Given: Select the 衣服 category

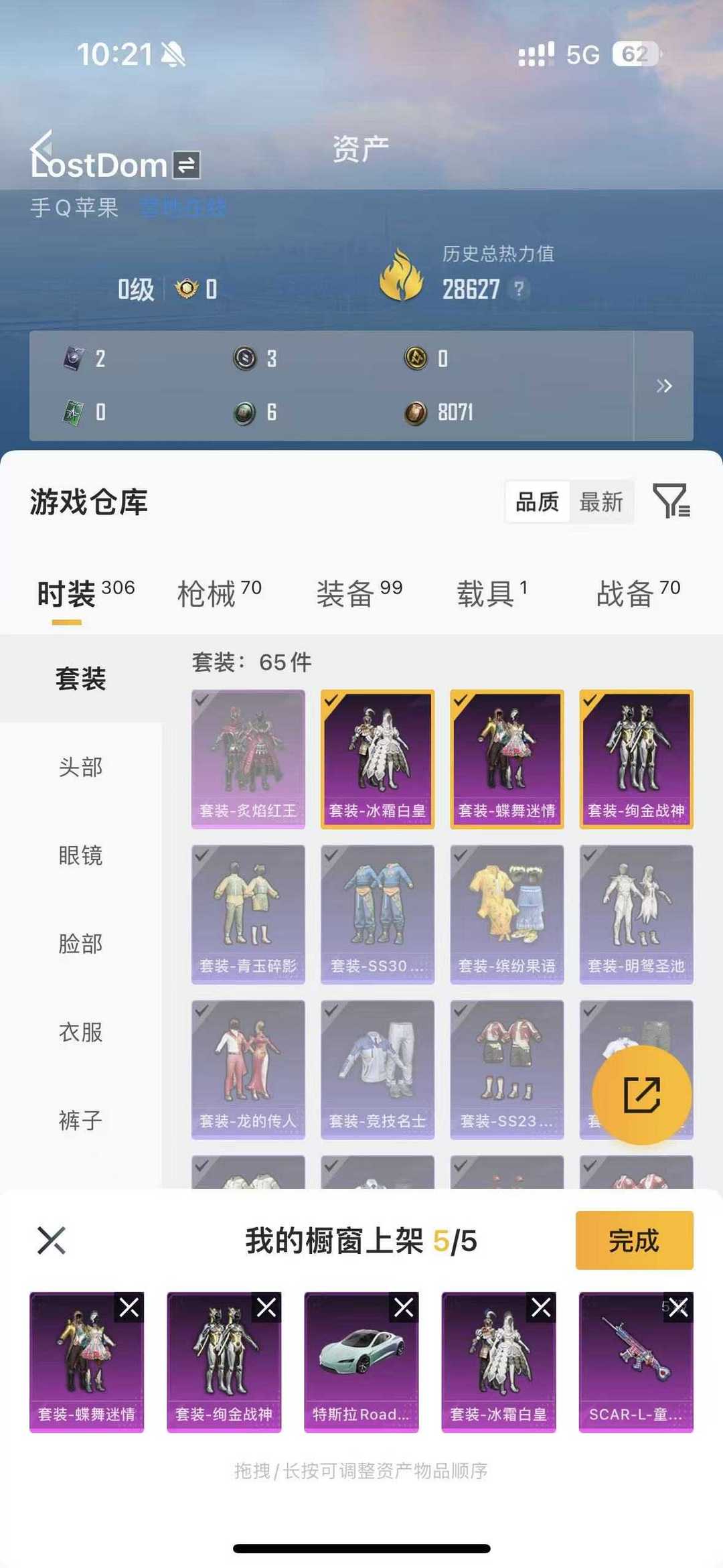Looking at the screenshot, I should tap(80, 1032).
